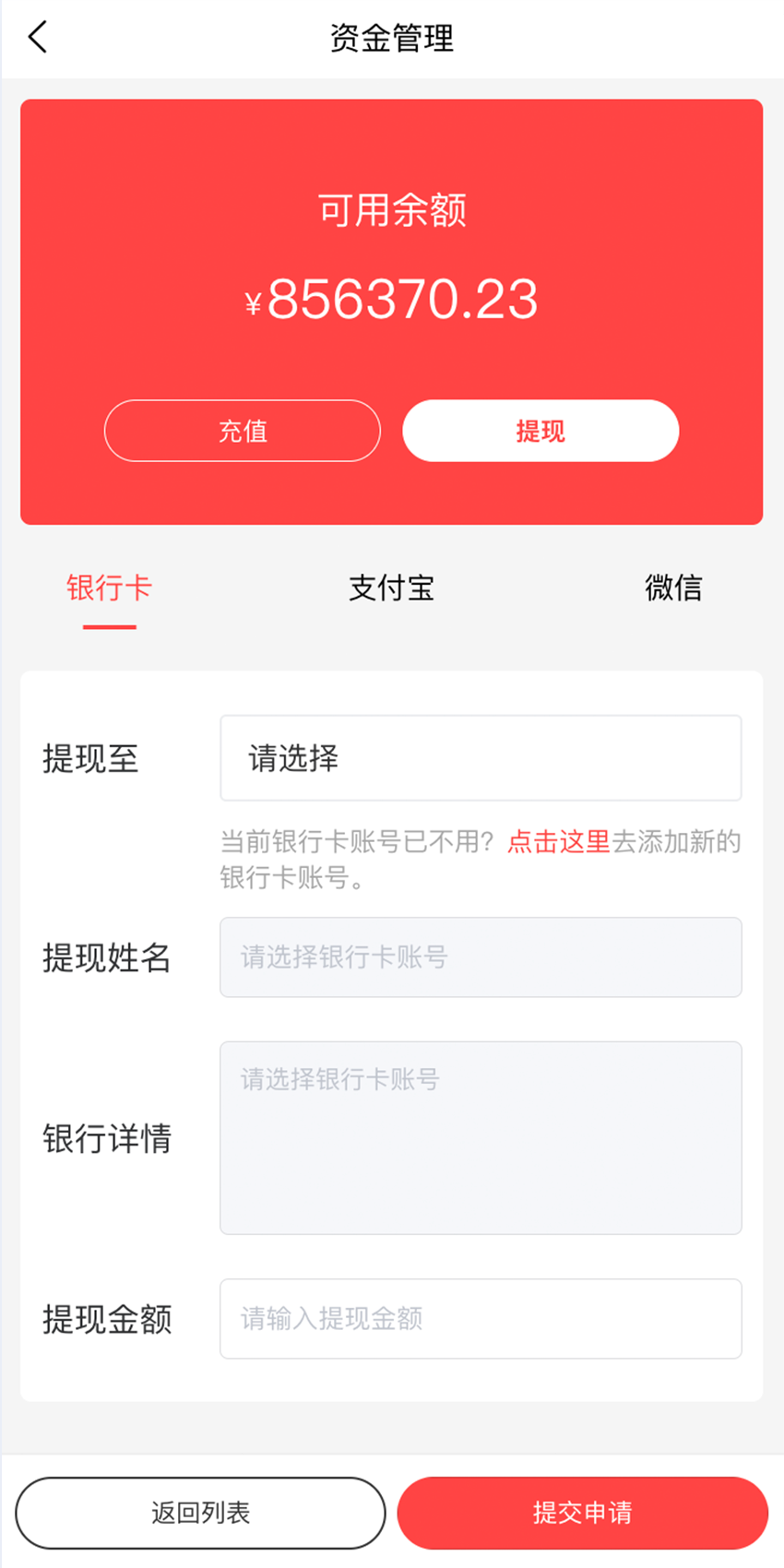Switch to the 支付宝 tab
Screen dimensions: 784x1568
(x=391, y=588)
